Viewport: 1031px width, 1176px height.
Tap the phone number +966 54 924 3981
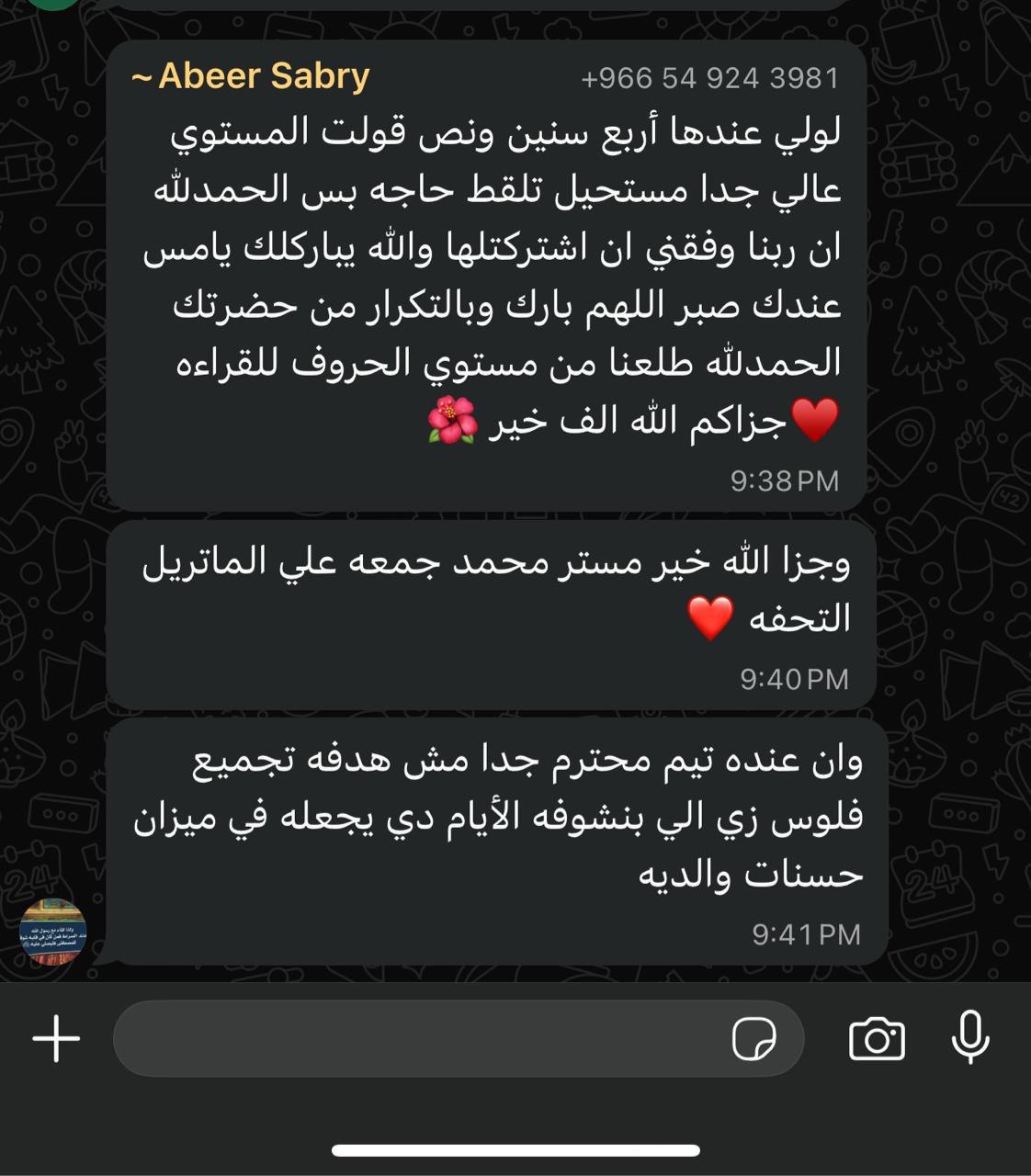coord(709,78)
